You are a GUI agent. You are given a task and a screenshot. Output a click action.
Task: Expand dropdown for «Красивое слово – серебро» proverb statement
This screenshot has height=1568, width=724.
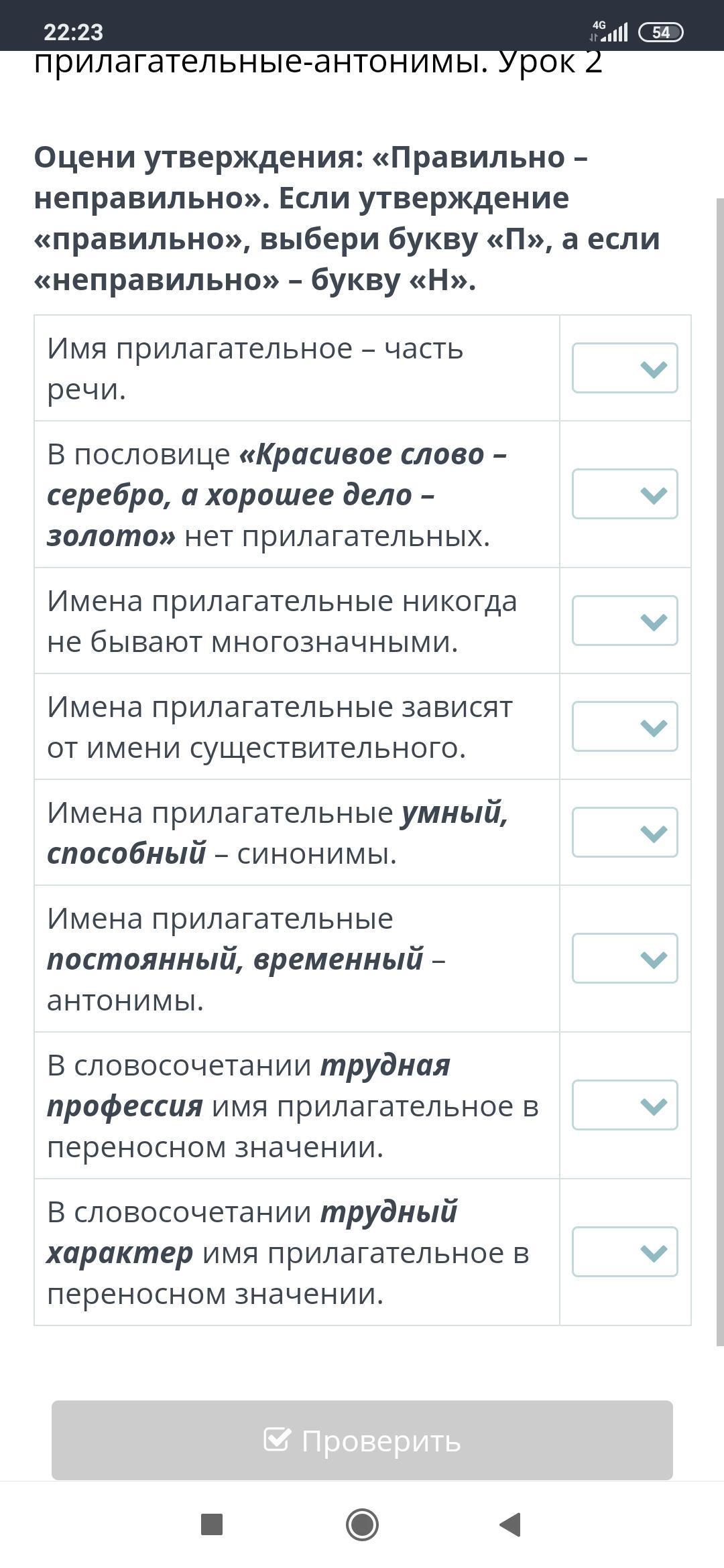(x=625, y=494)
